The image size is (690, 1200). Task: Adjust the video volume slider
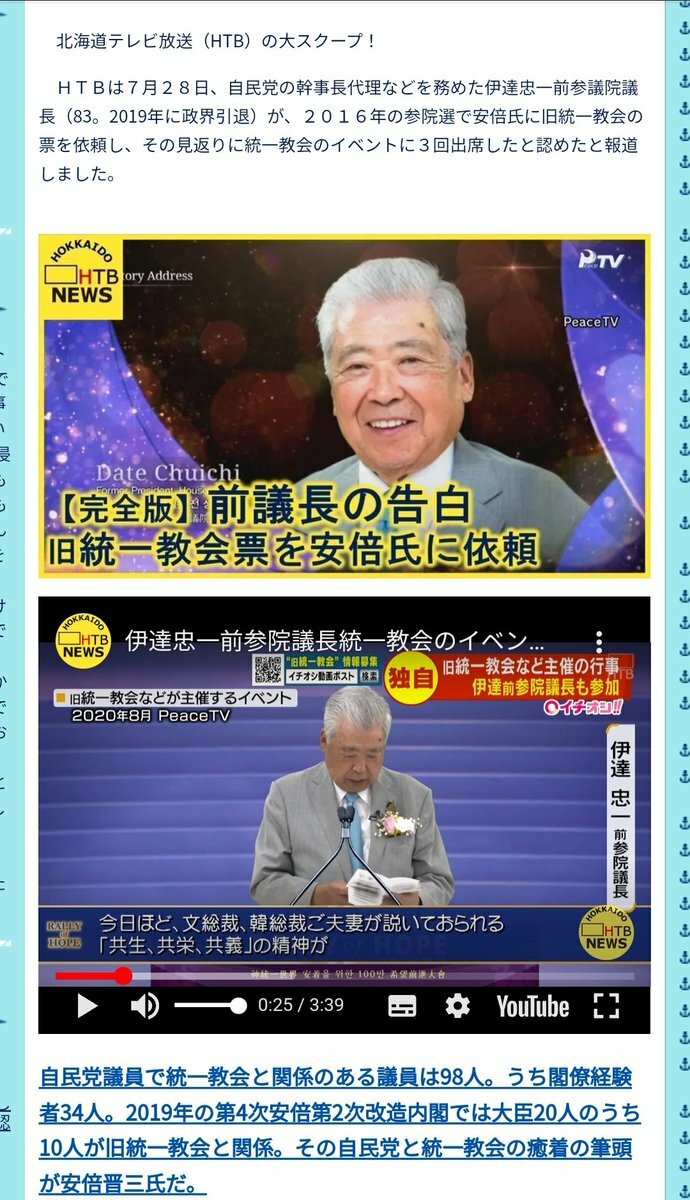[210, 1006]
